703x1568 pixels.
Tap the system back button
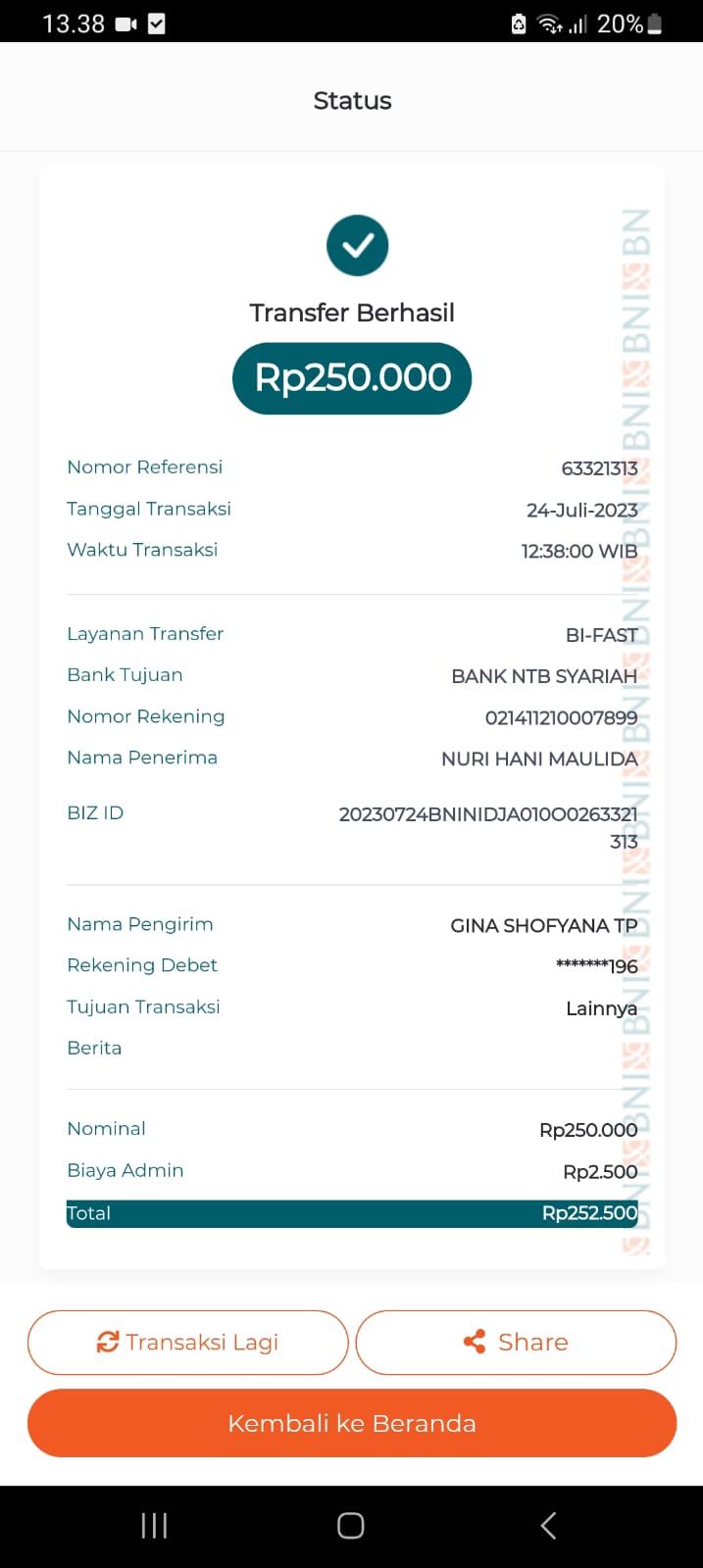point(548,1525)
